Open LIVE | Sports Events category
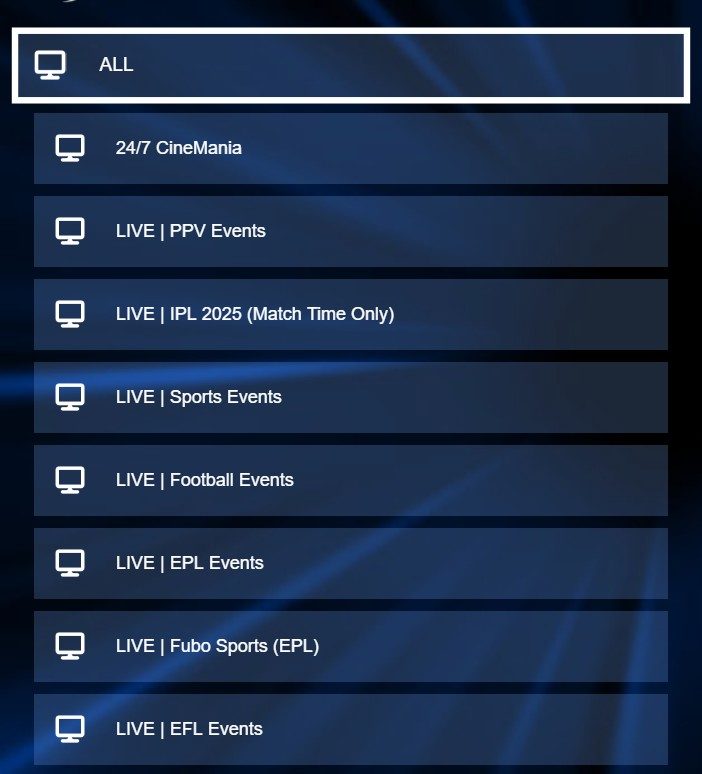This screenshot has width=702, height=774. (350, 397)
